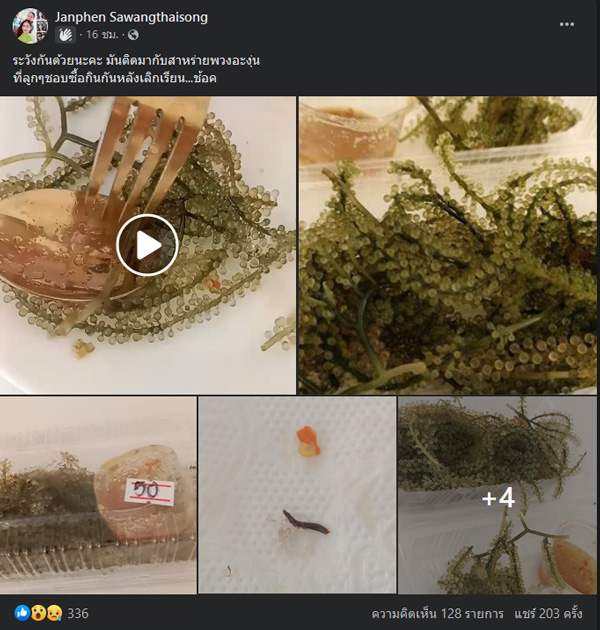Open the photo showing the 50 price tag
The height and width of the screenshot is (630, 600).
97,495
